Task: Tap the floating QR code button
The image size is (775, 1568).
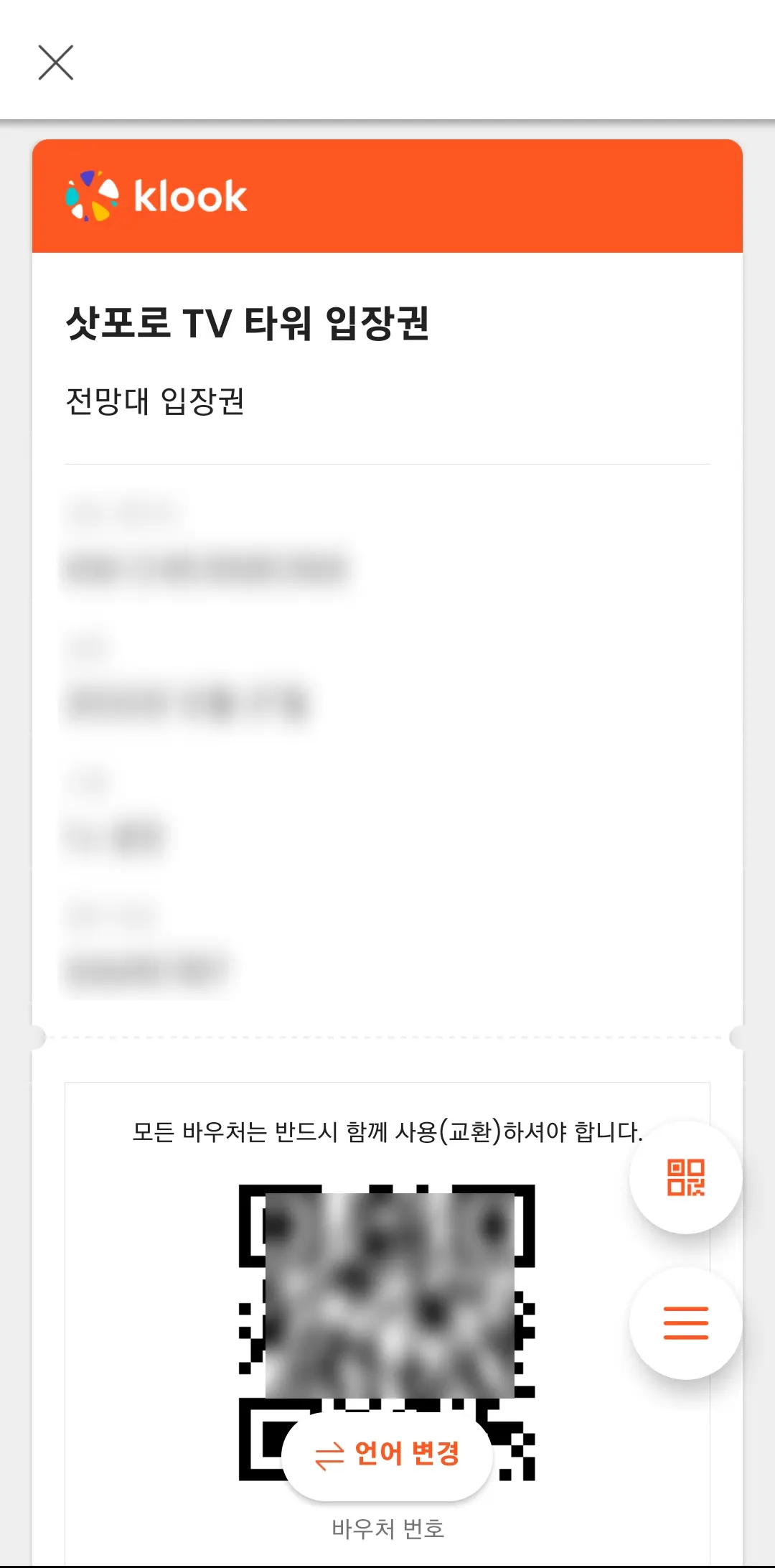Action: (686, 1177)
